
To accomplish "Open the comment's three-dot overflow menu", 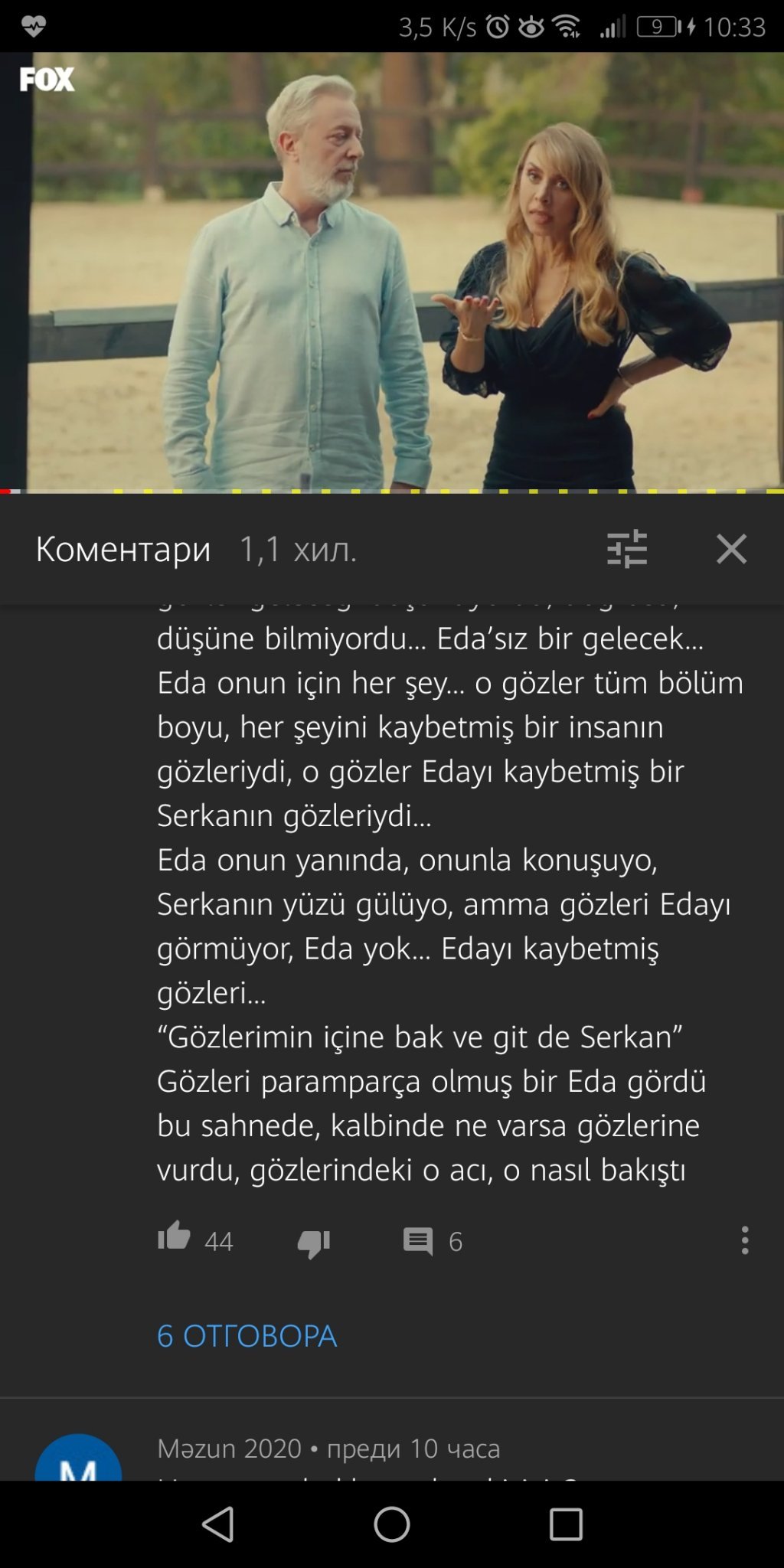I will click(x=744, y=1240).
